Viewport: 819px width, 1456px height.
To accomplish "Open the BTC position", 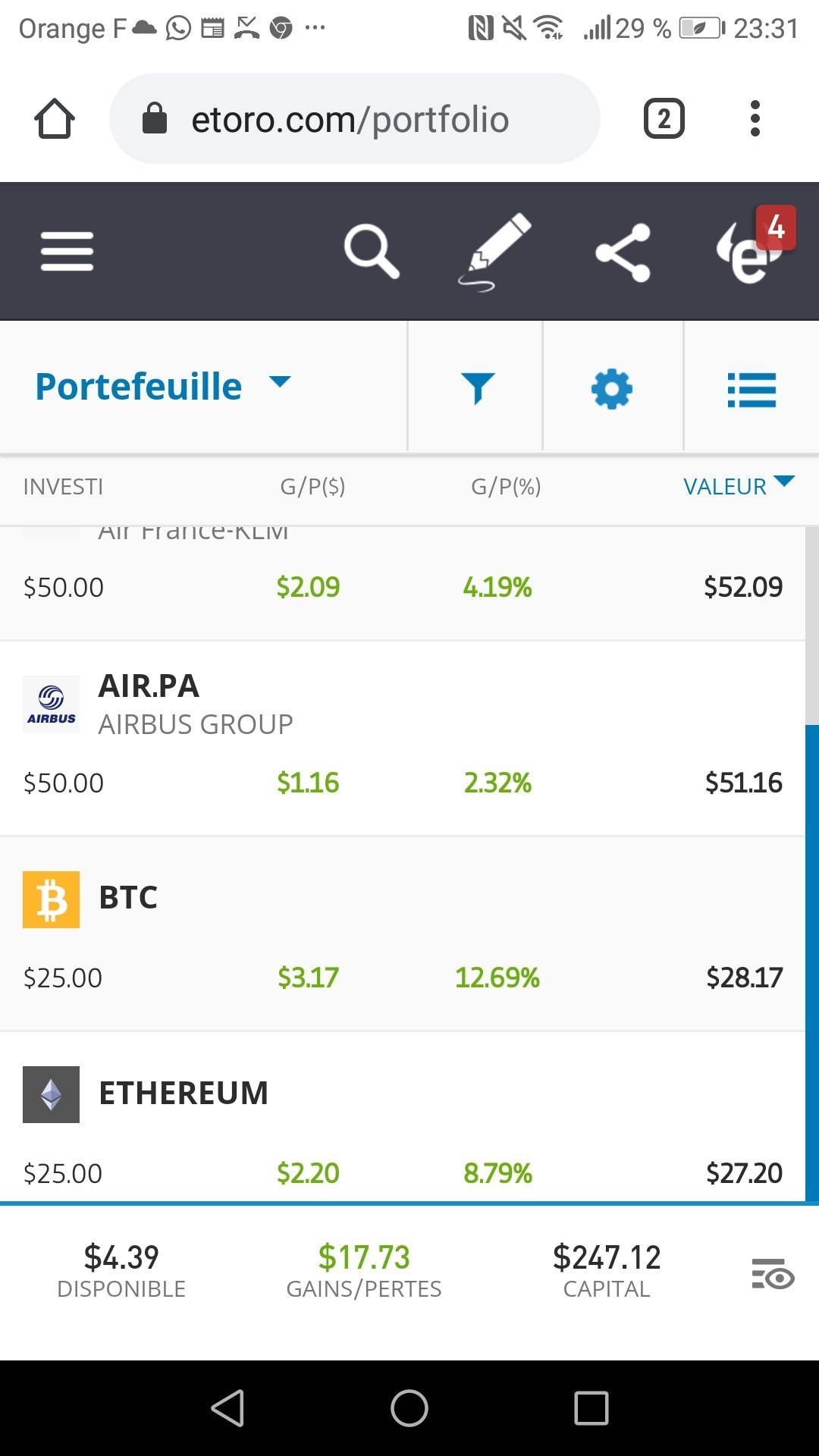I will [x=403, y=934].
